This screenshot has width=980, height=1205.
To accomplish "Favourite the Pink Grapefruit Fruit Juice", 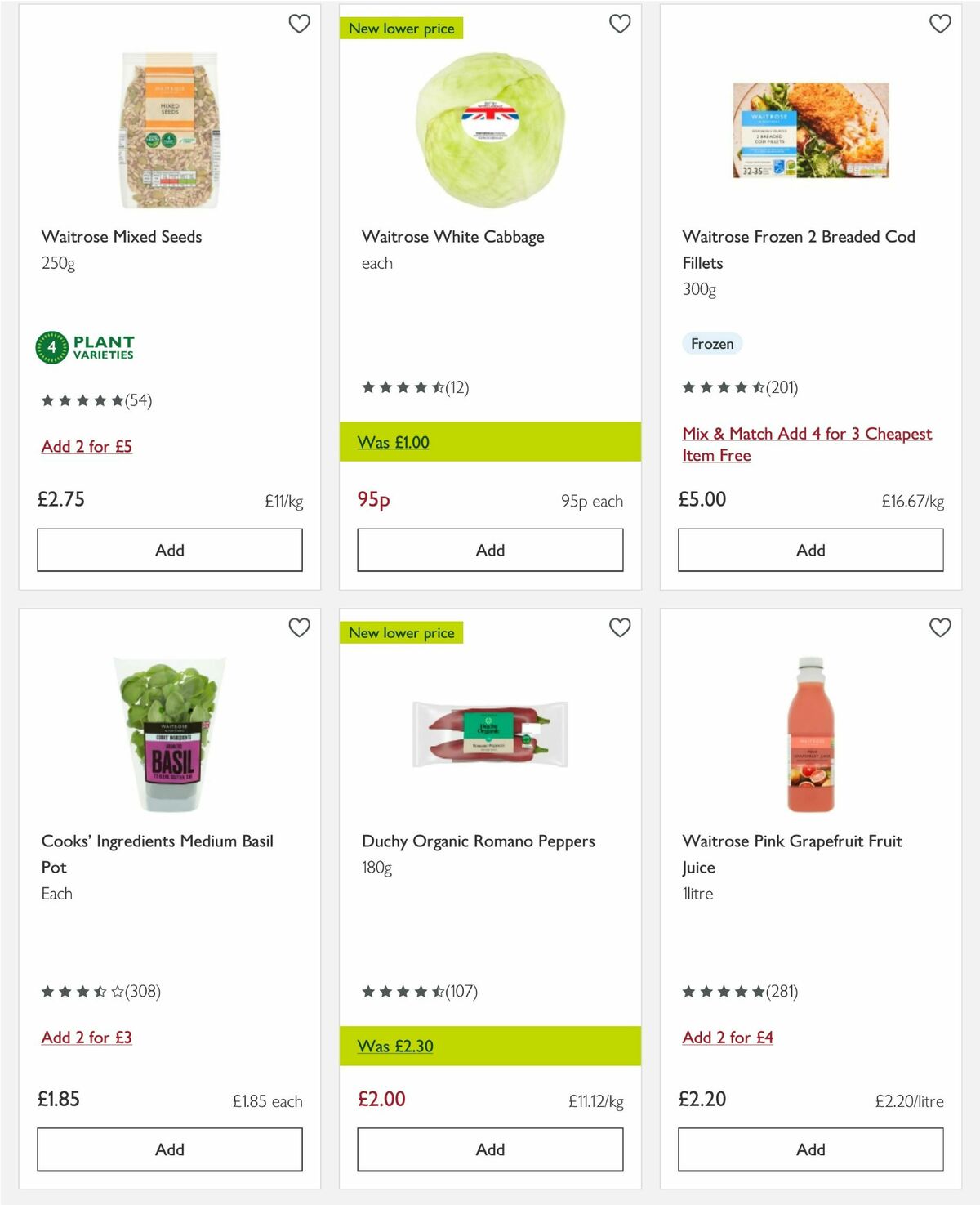I will [x=940, y=627].
